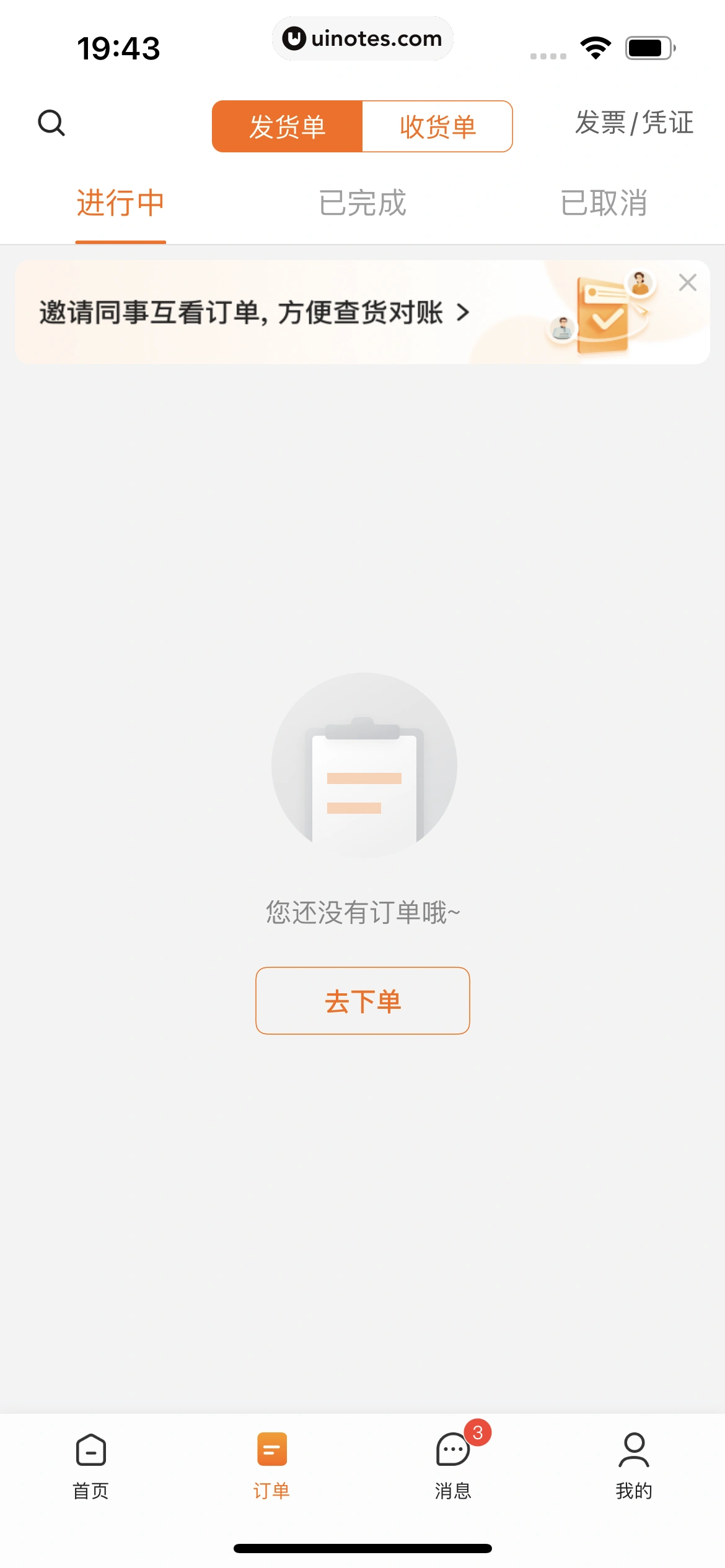
Task: Tap the battery level indicator
Action: click(647, 46)
